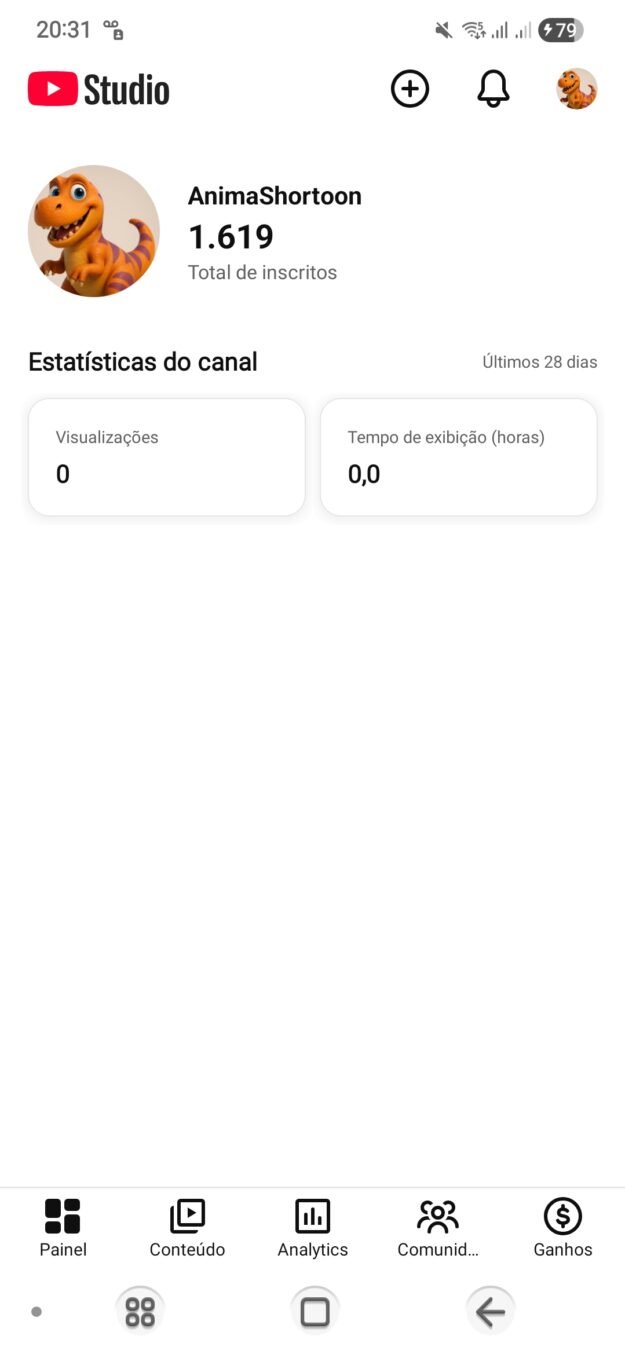Image resolution: width=625 pixels, height=1354 pixels.
Task: Switch to the Analytics tab
Action: click(313, 1229)
